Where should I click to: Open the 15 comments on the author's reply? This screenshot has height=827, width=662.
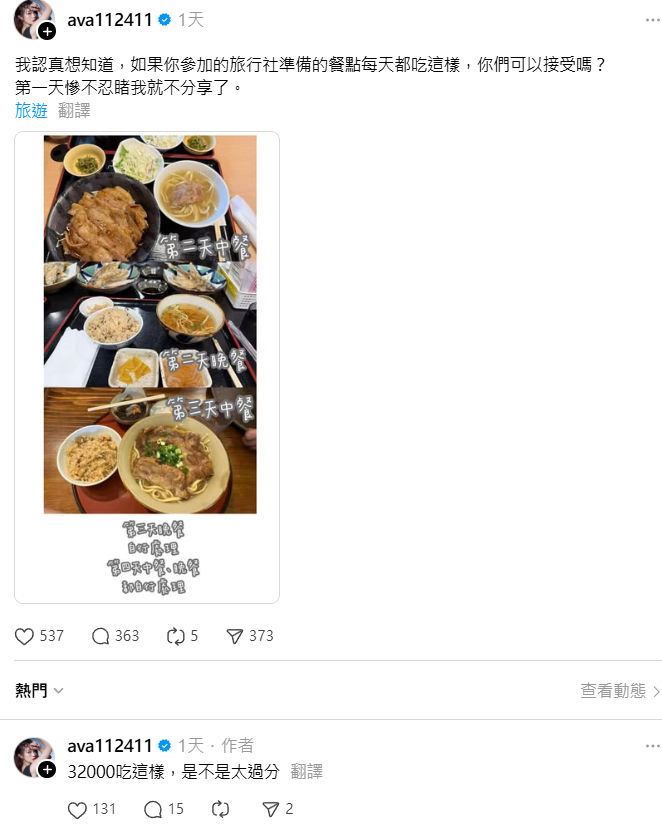(x=153, y=810)
